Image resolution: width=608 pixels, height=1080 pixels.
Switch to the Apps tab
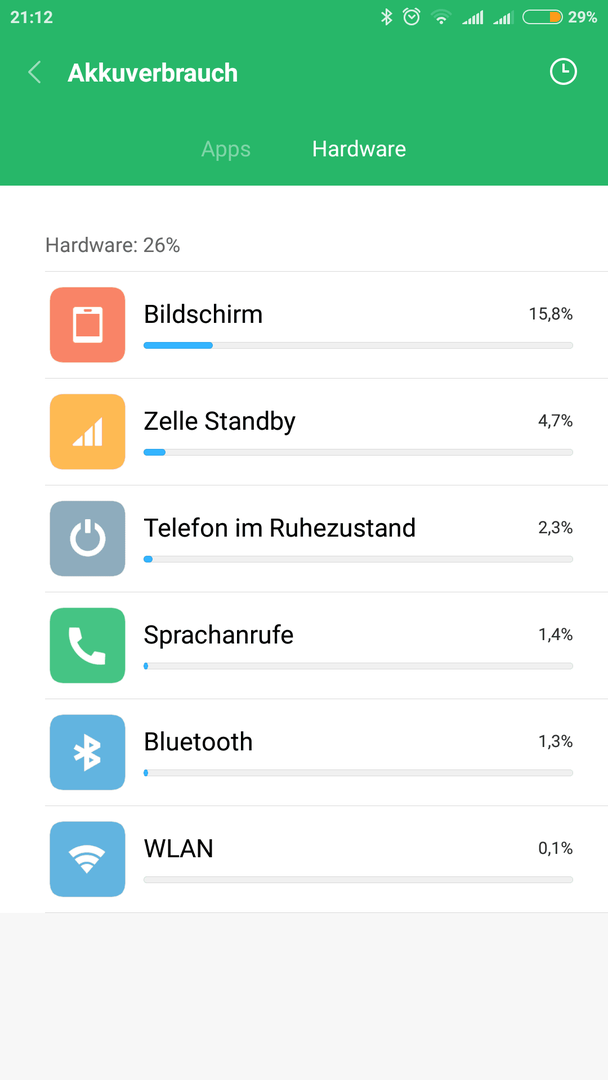226,149
